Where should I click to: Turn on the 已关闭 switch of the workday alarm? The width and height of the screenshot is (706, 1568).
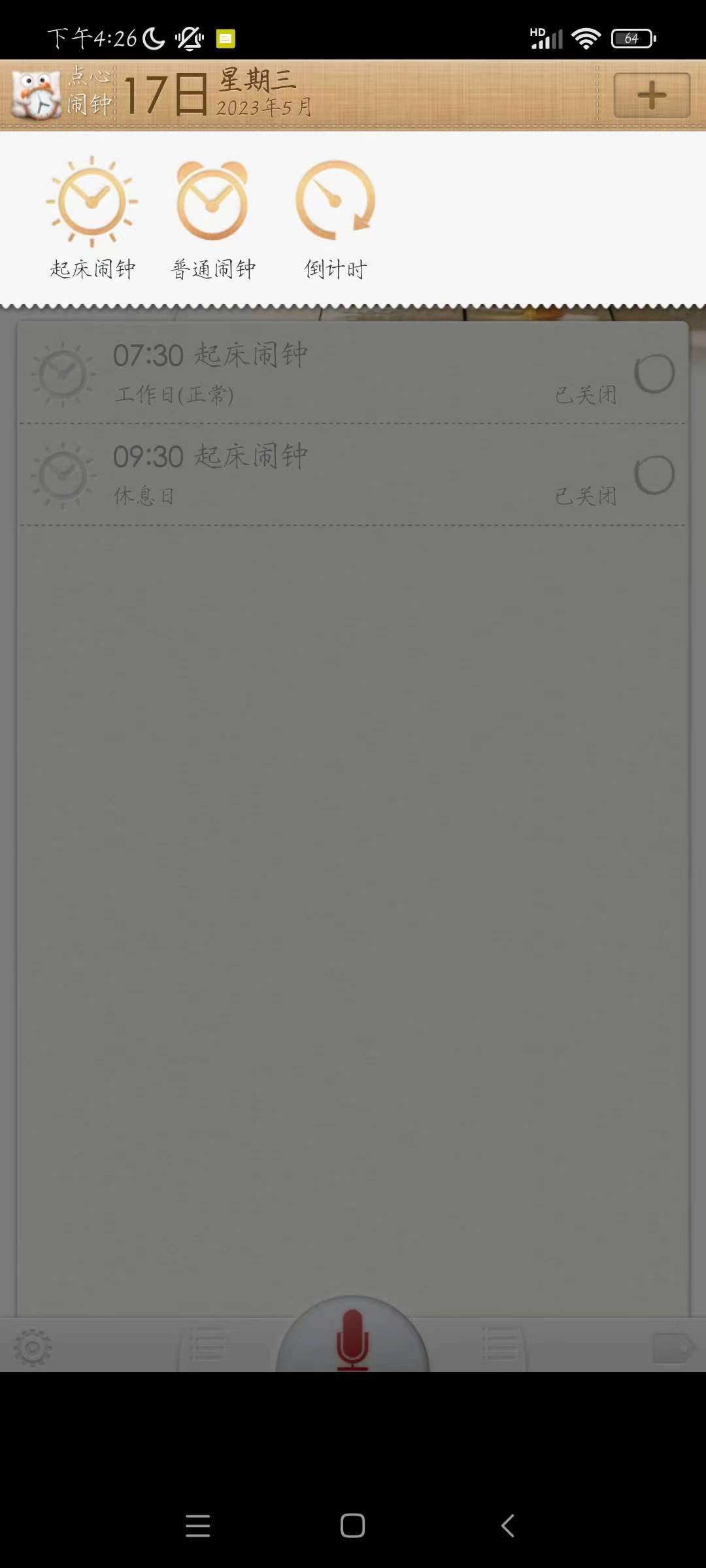tap(655, 374)
